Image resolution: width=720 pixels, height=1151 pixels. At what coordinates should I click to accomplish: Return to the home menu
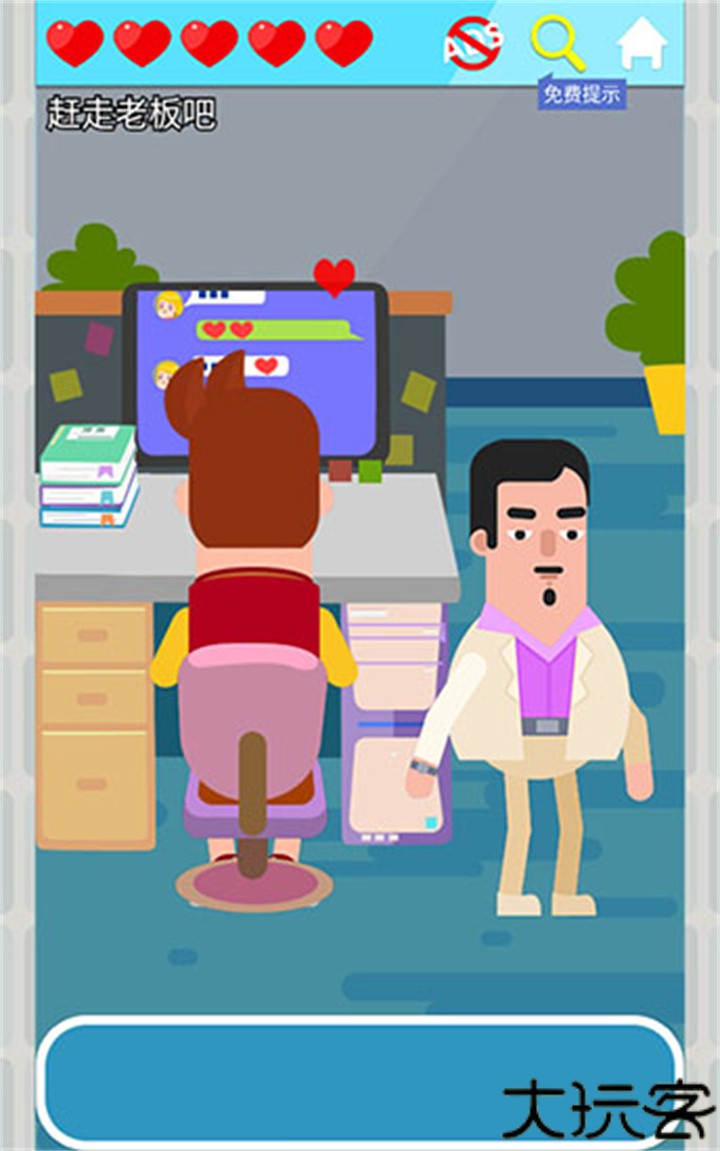tap(641, 44)
